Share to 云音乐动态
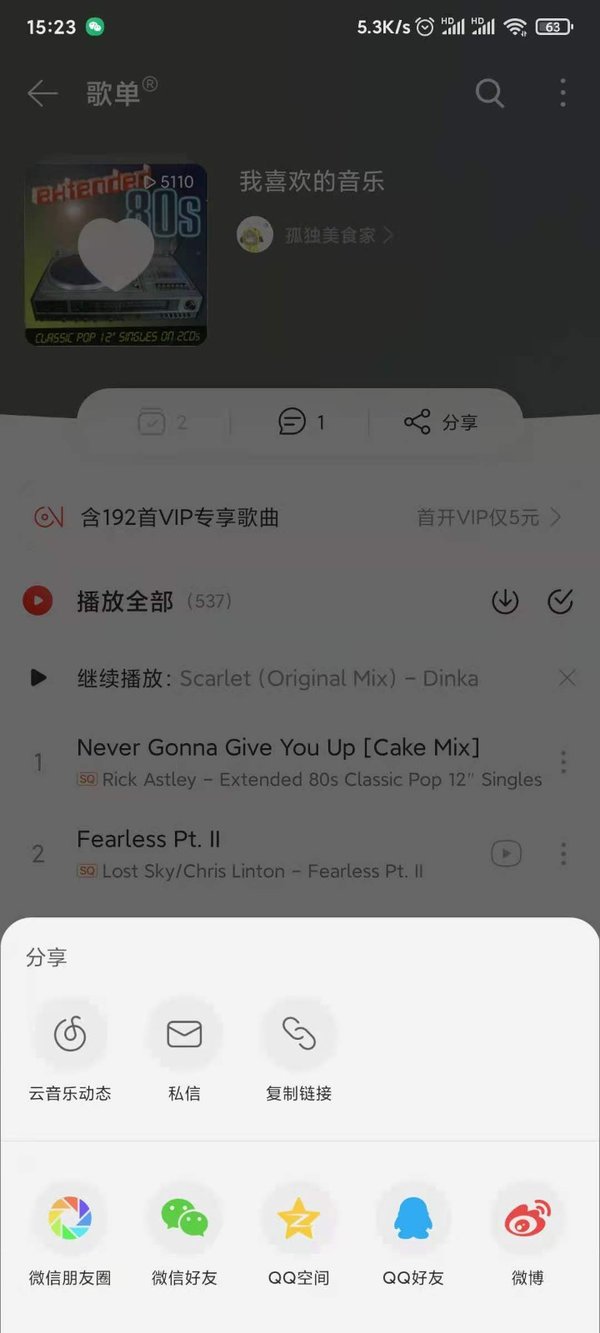The image size is (600, 1333). point(69,1034)
